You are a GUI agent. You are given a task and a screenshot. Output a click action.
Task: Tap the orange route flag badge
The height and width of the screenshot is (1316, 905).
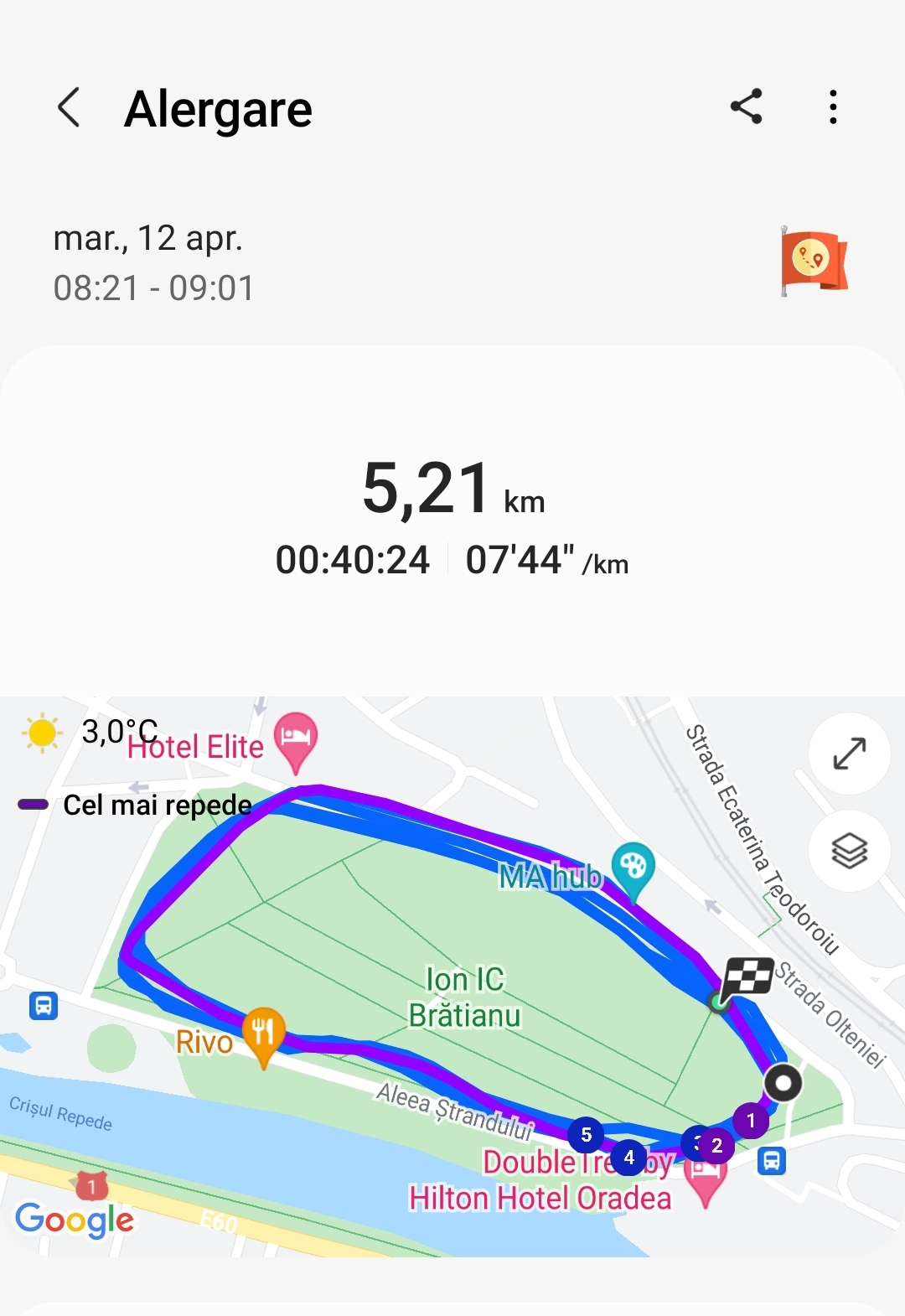tap(813, 261)
